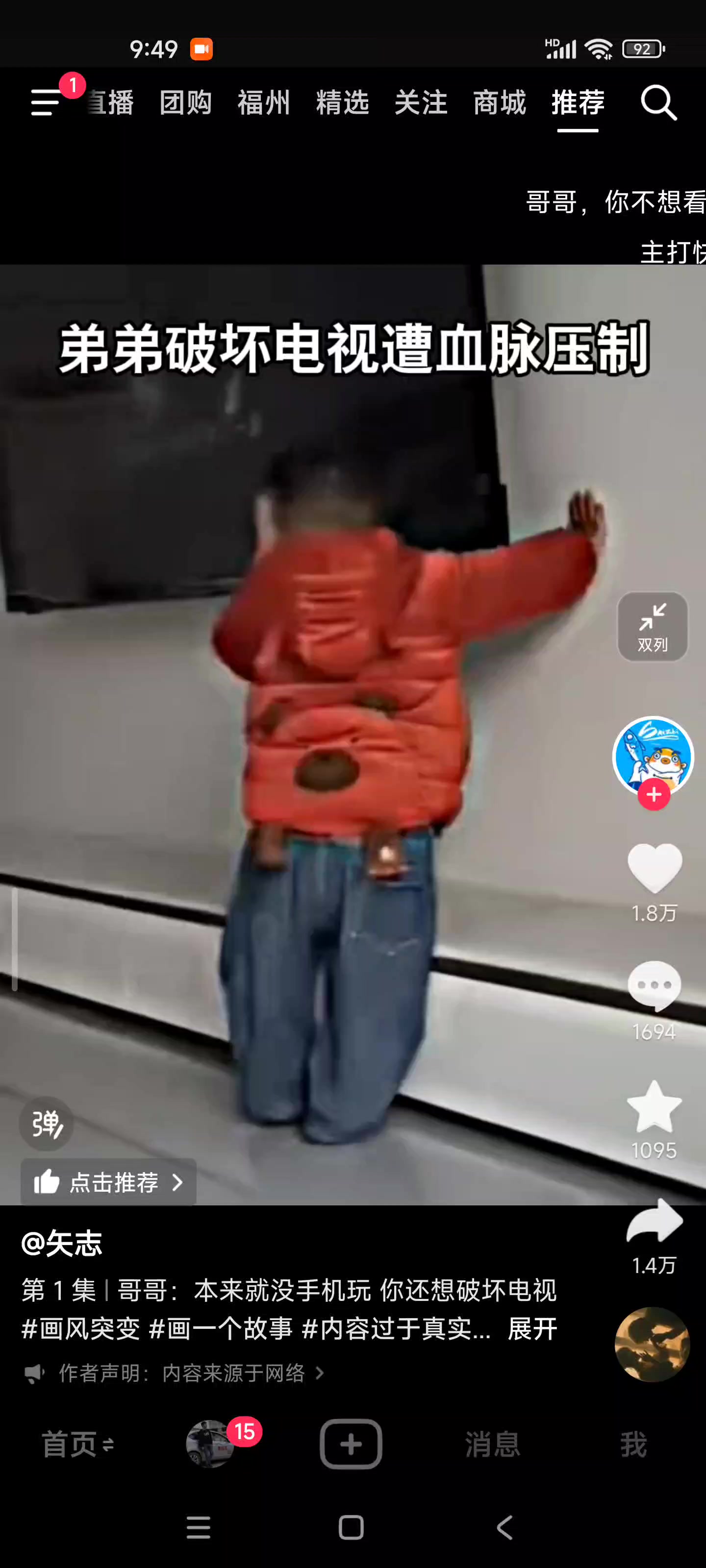Tap the 点击推荐 button
This screenshot has height=1568, width=706.
click(x=108, y=1182)
